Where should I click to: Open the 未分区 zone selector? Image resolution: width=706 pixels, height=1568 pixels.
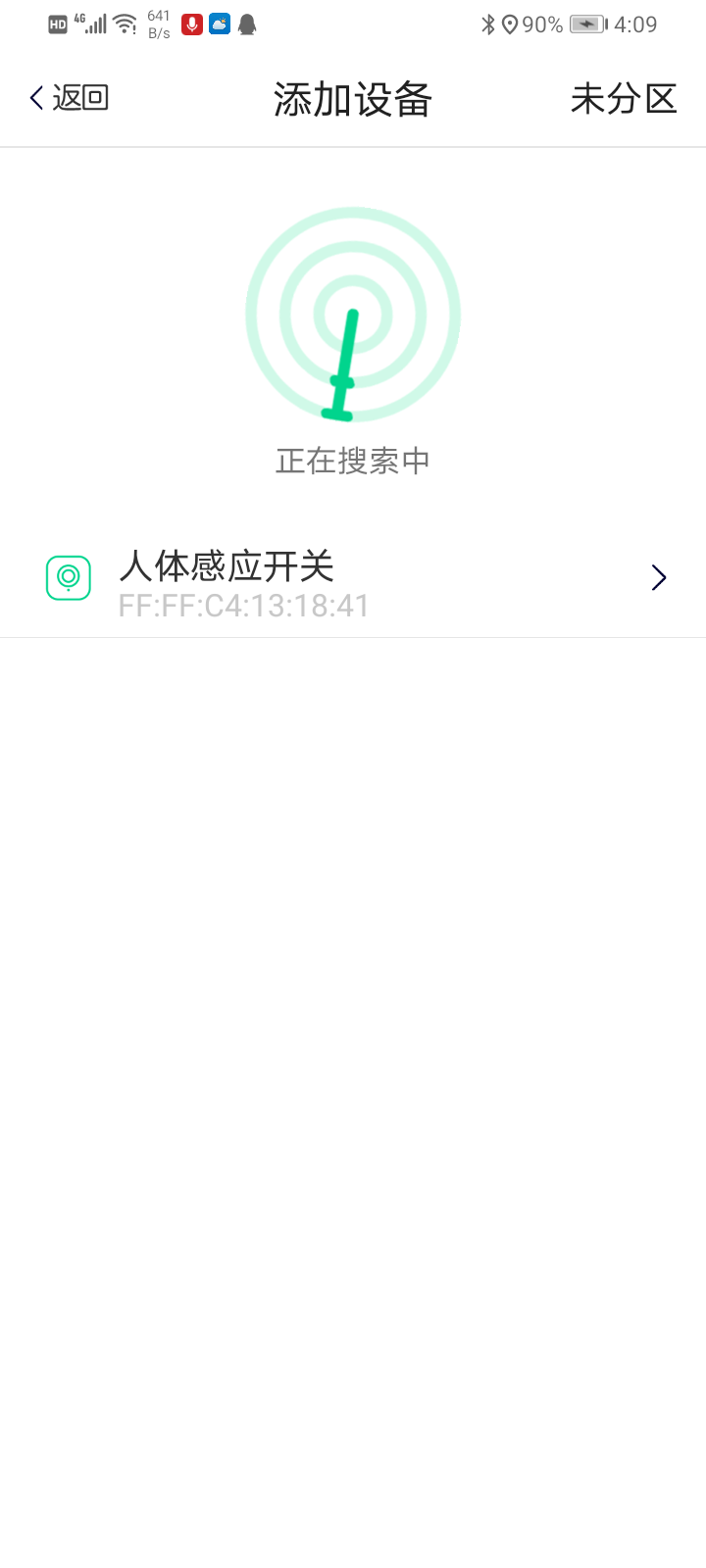point(624,98)
